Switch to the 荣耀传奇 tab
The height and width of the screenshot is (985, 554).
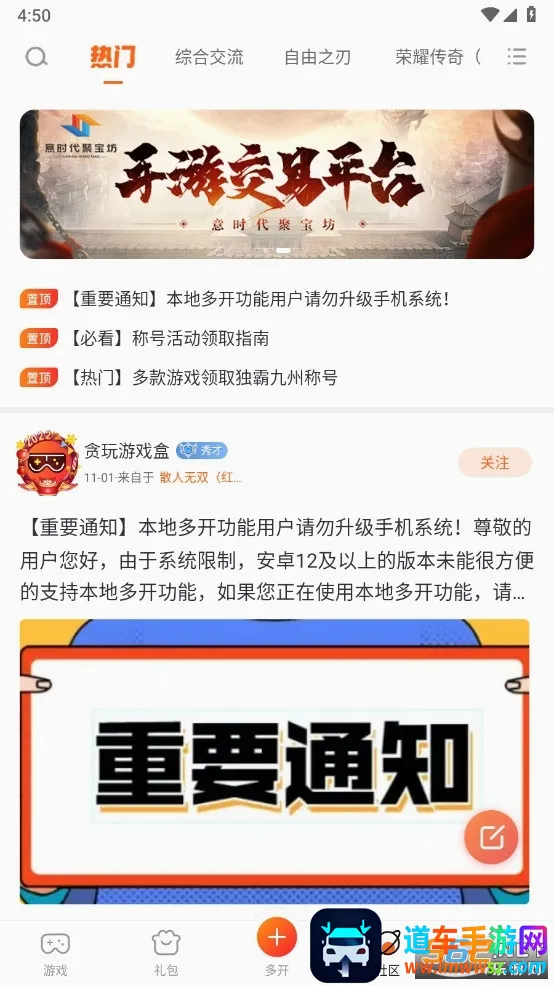438,57
